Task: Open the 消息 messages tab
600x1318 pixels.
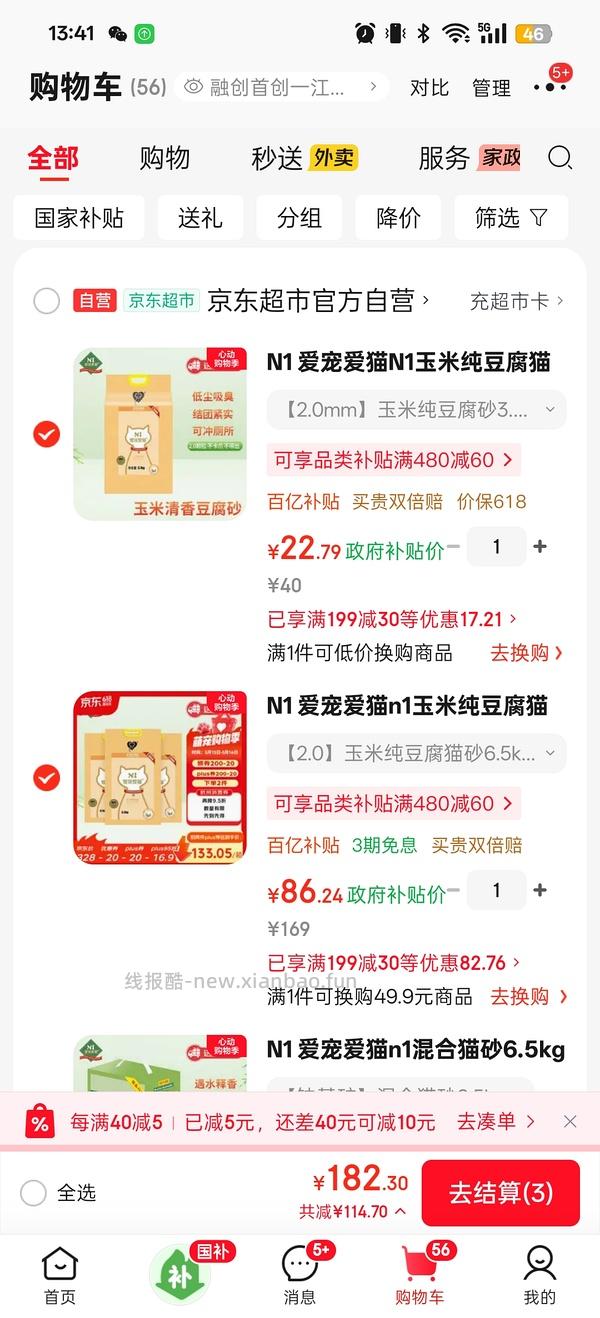Action: pyautogui.click(x=300, y=1275)
